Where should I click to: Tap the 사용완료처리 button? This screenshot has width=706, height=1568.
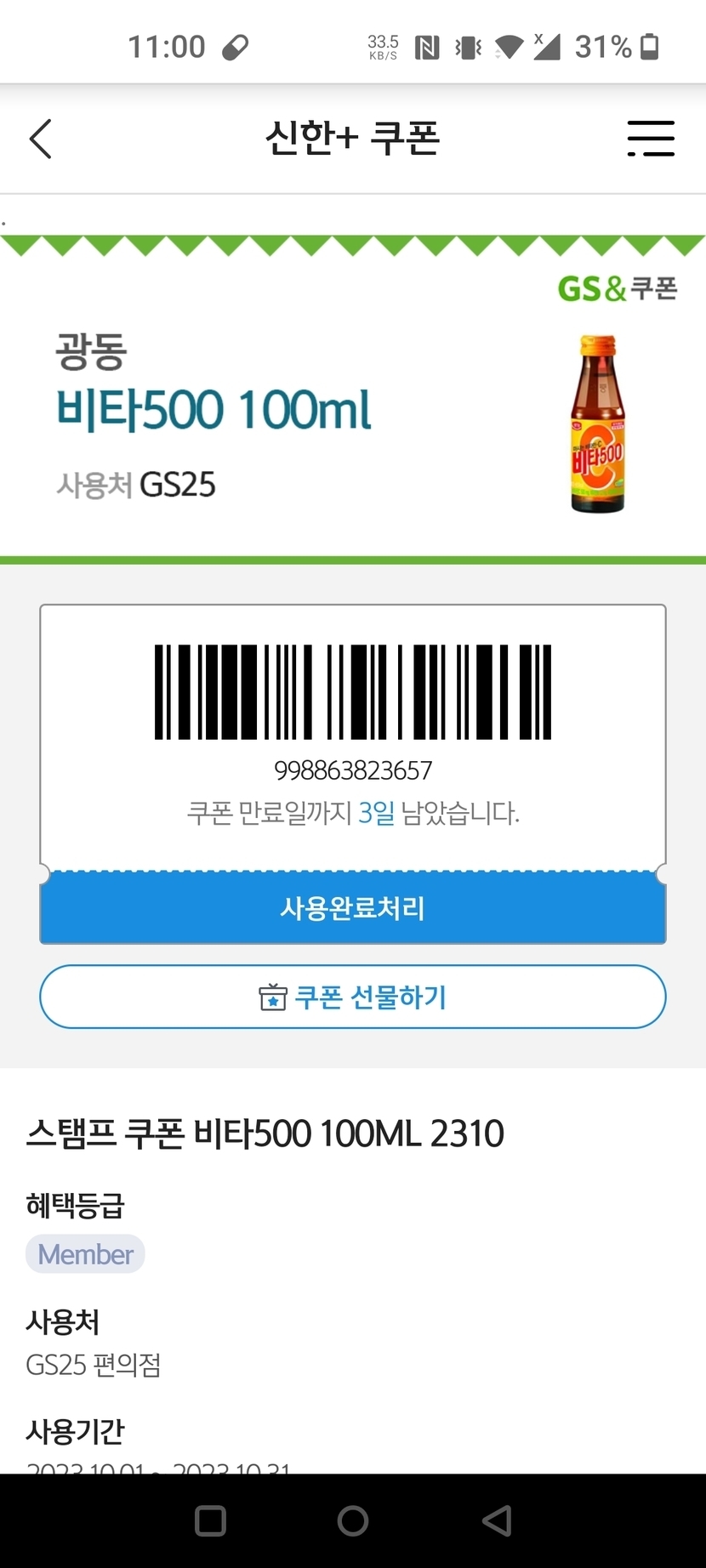(353, 908)
